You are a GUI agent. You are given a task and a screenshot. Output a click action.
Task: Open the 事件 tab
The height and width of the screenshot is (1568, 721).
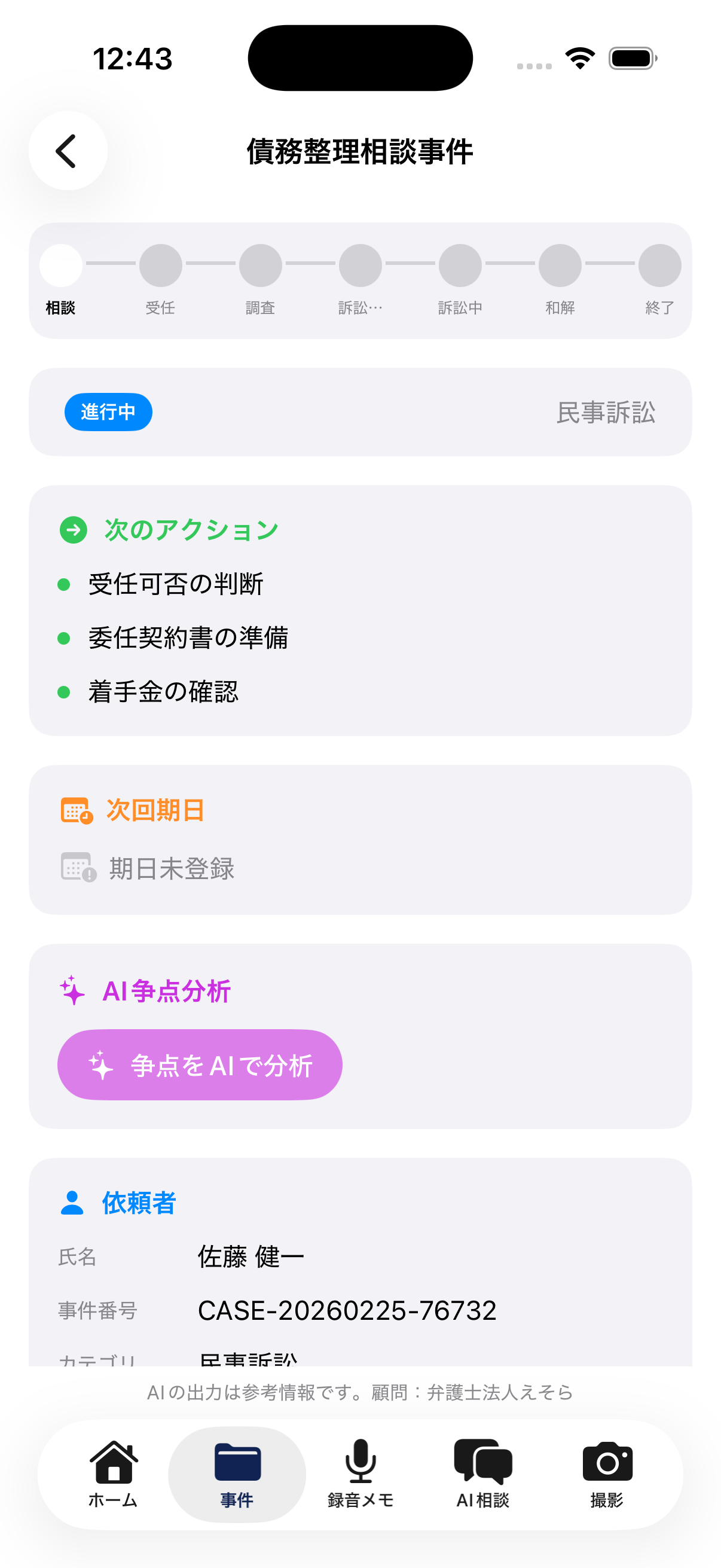pos(237,1474)
